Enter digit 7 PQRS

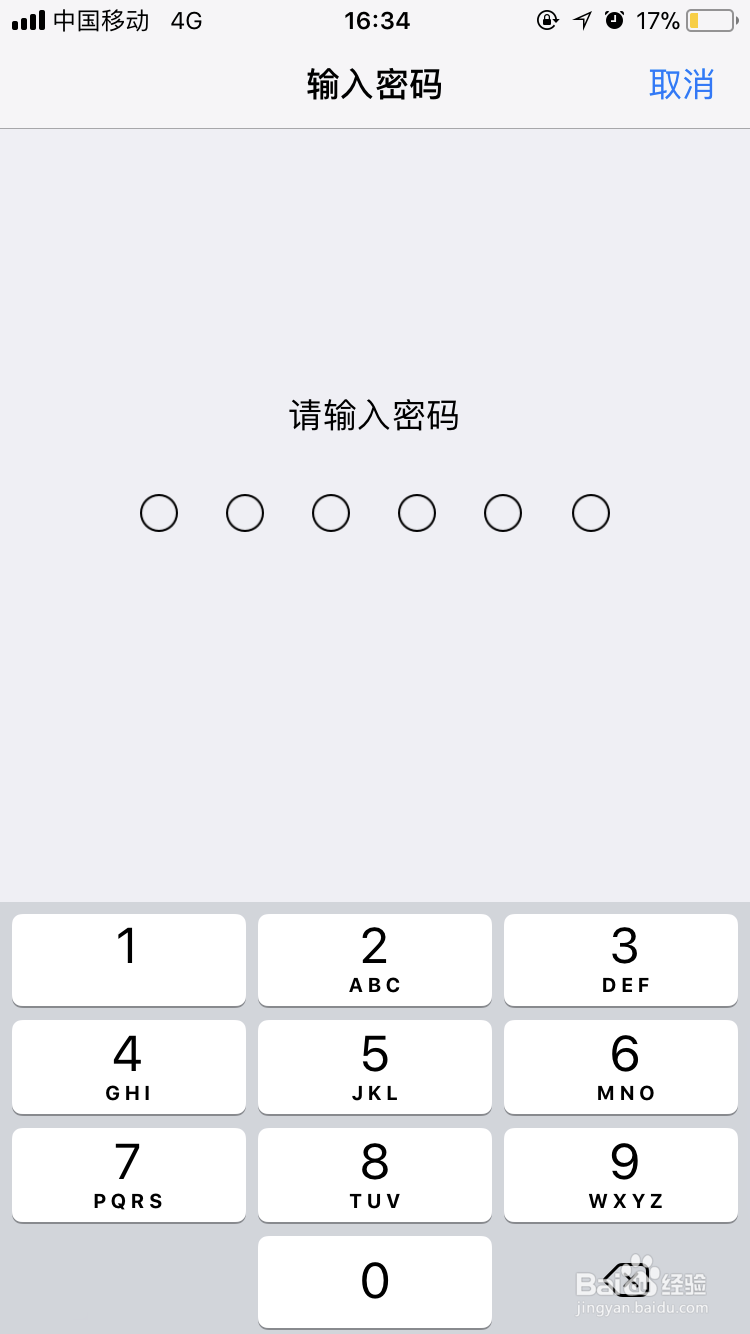click(x=129, y=1175)
